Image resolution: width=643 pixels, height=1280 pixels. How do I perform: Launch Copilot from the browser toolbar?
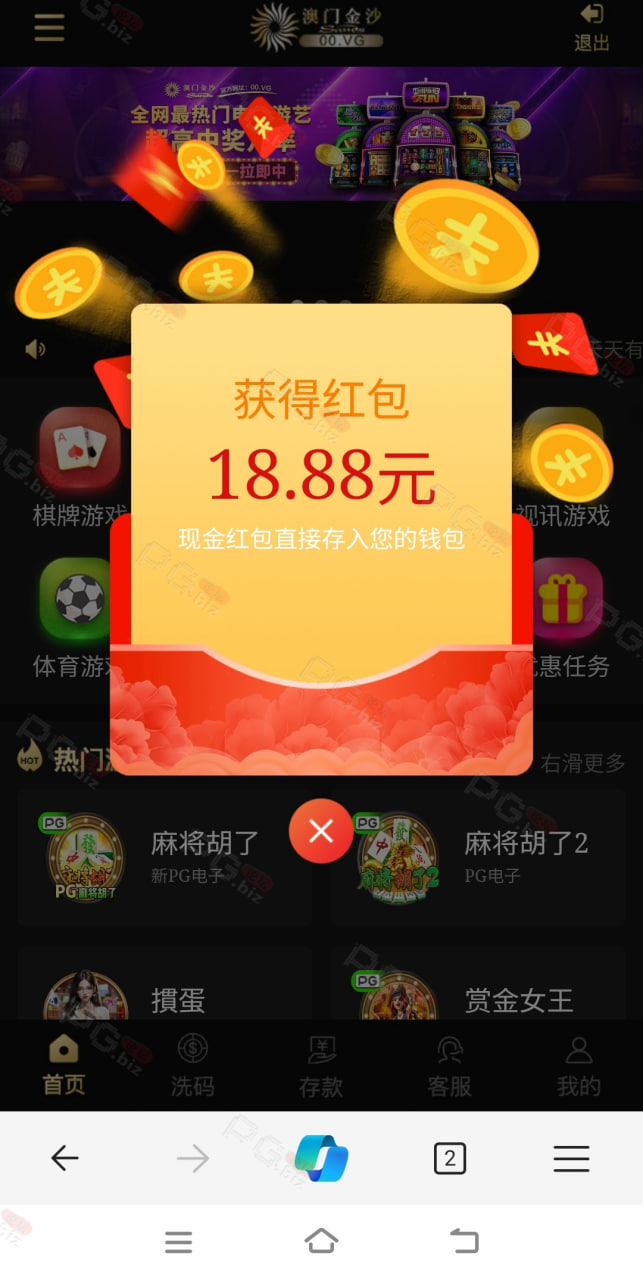coord(321,1158)
